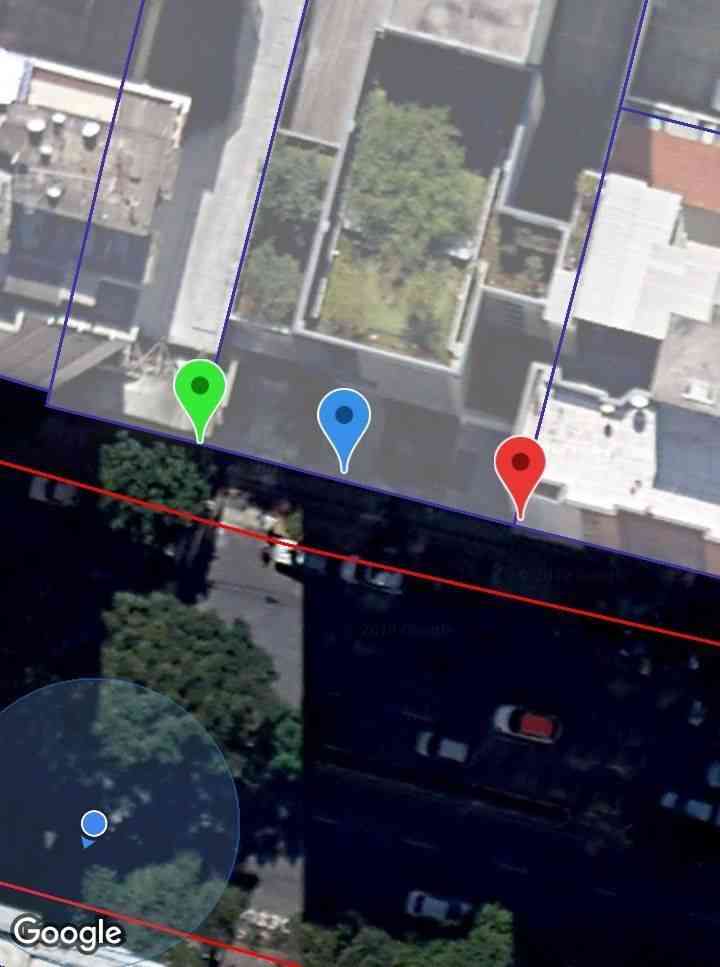The width and height of the screenshot is (720, 967).
Task: Tap the green map marker
Action: [x=200, y=390]
